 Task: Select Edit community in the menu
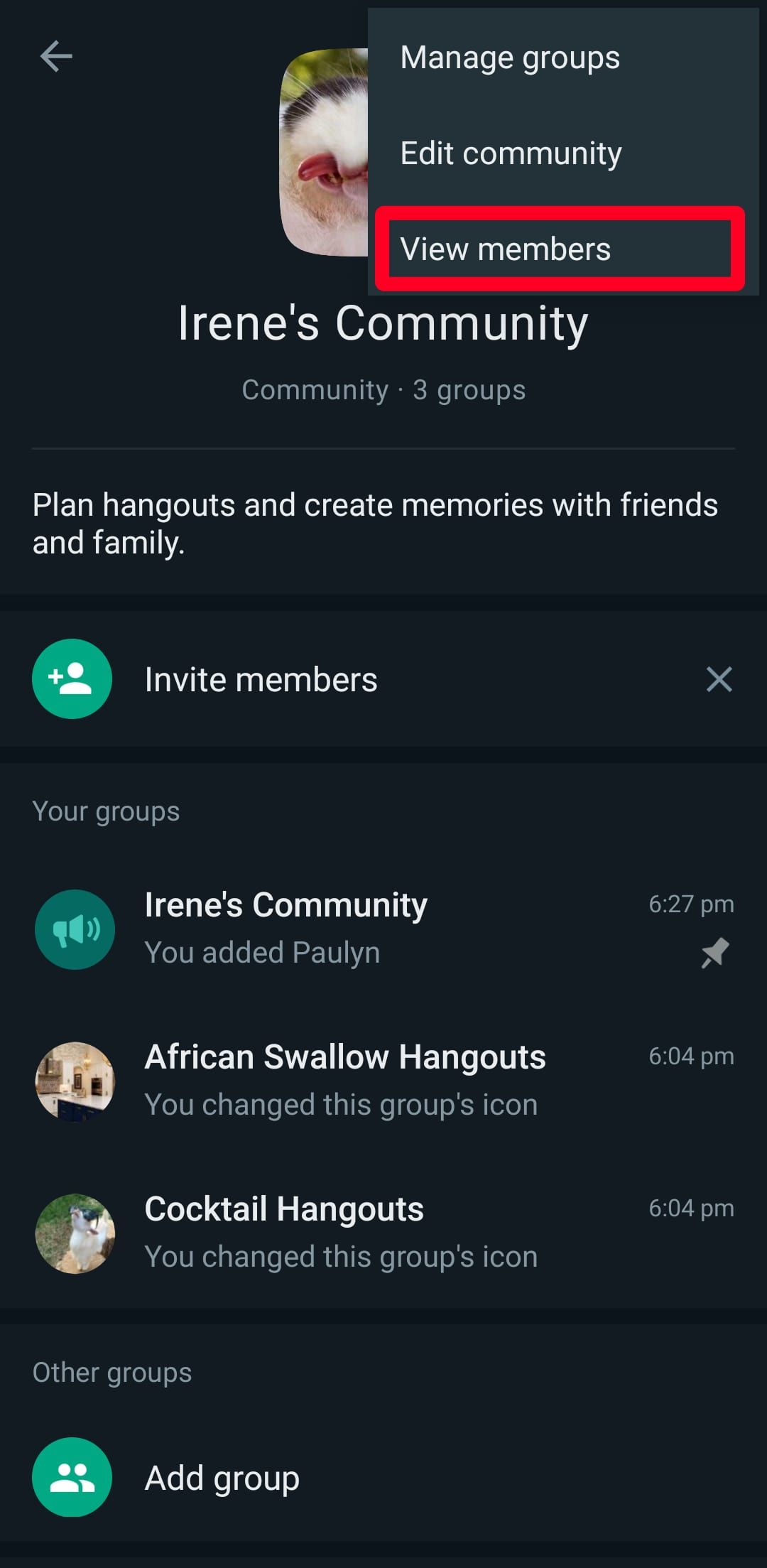(511, 152)
